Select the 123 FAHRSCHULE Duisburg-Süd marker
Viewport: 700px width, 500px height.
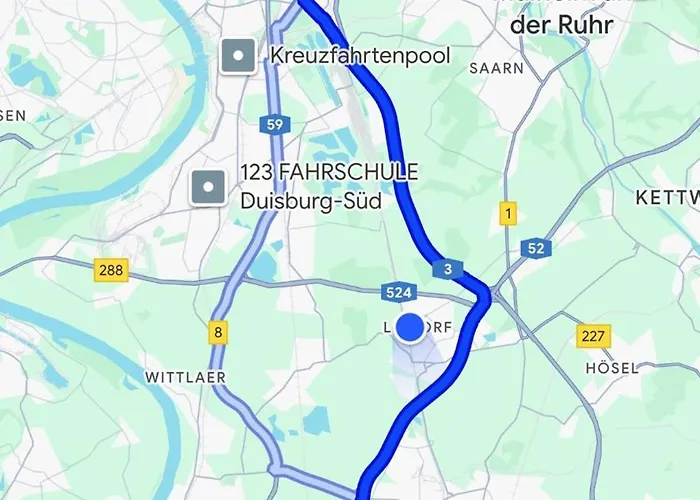pos(209,186)
